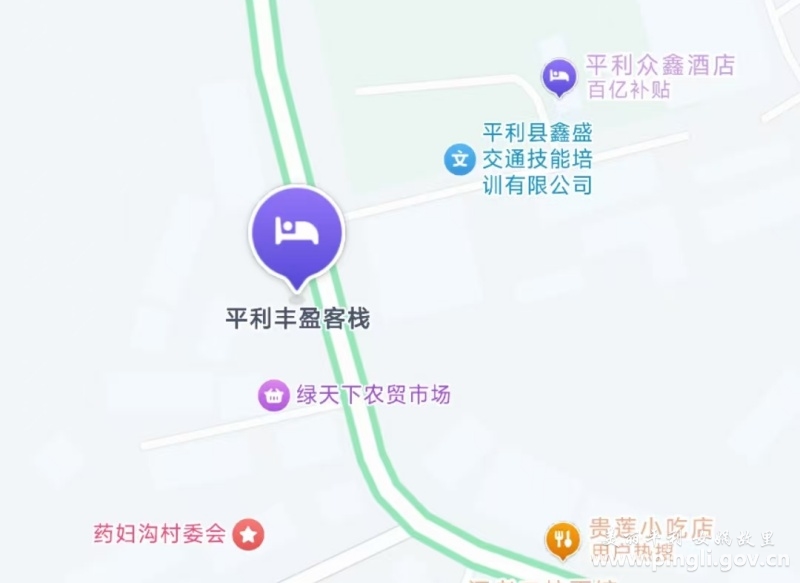
Task: Tap the 平利丰盈客栈 hotel pin
Action: point(296,233)
